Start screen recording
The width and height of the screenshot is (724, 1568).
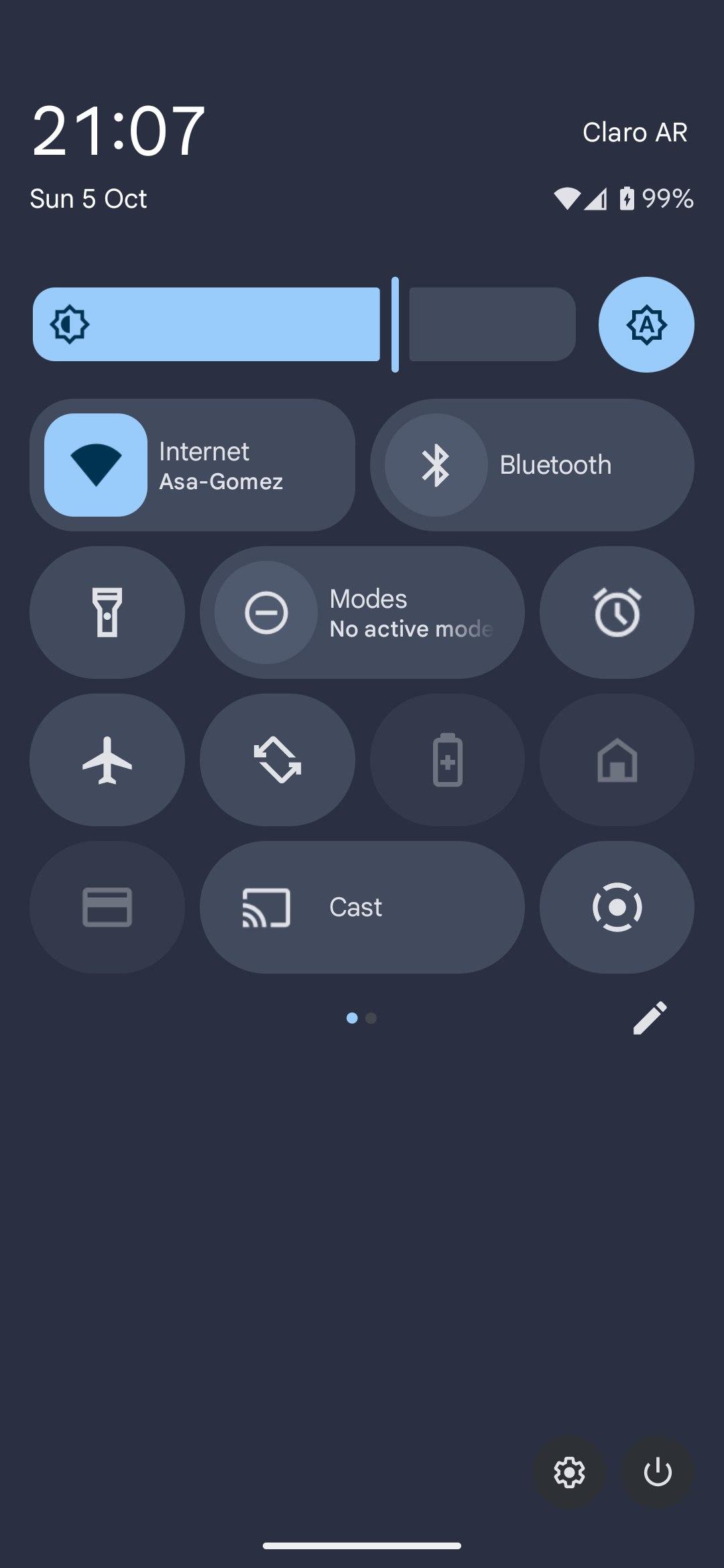click(617, 907)
